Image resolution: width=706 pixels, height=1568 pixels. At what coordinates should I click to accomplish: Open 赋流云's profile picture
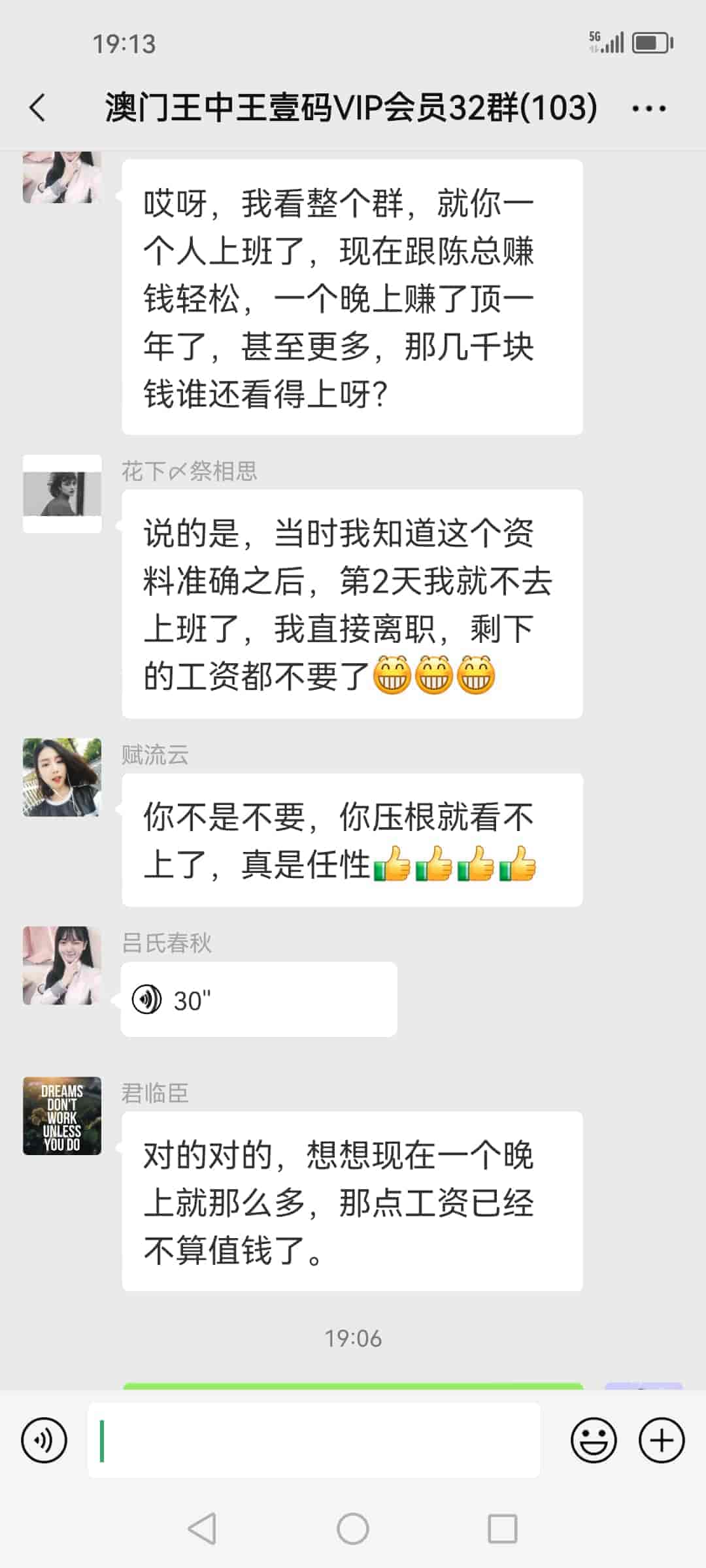(62, 777)
